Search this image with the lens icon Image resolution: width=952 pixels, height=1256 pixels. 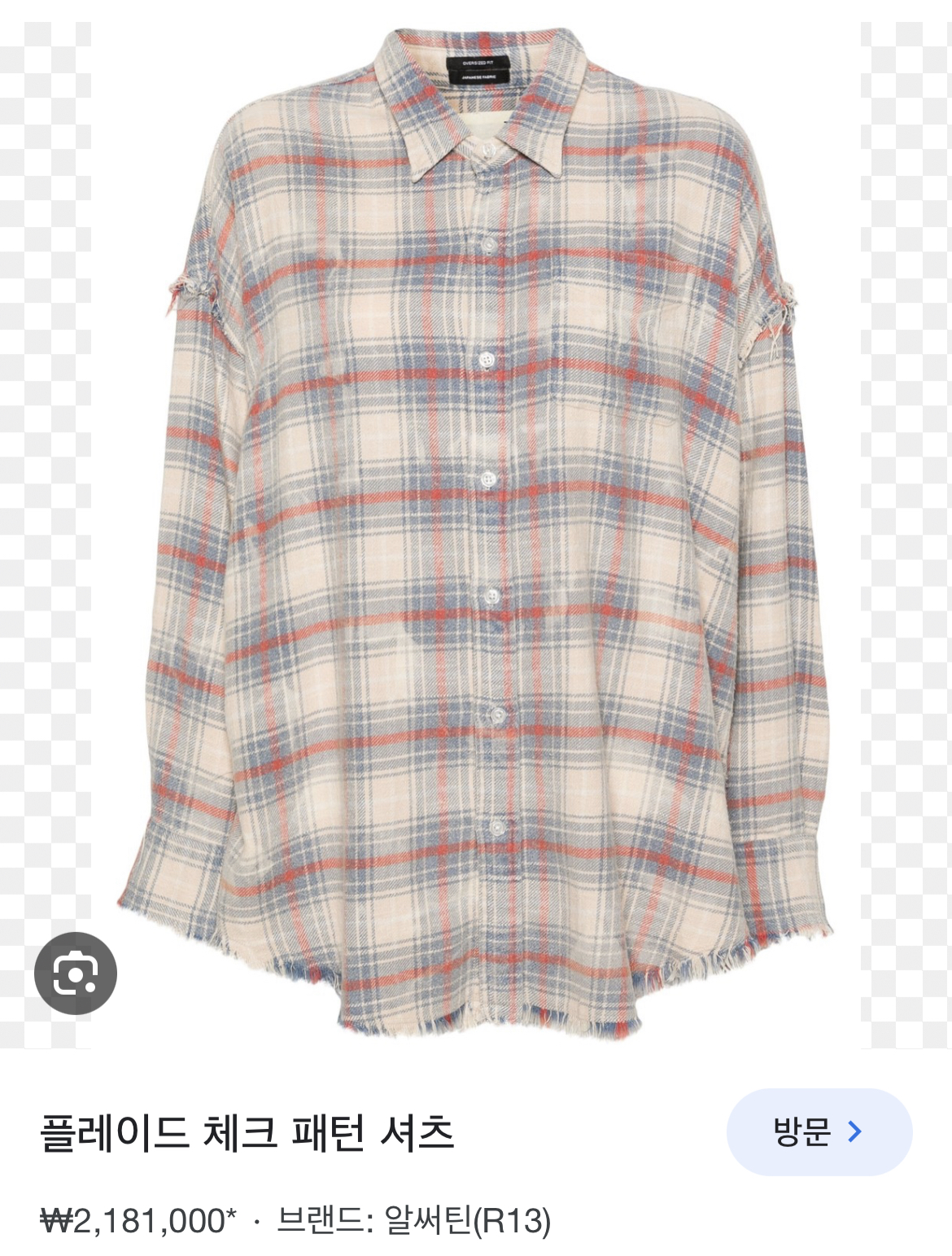(76, 973)
